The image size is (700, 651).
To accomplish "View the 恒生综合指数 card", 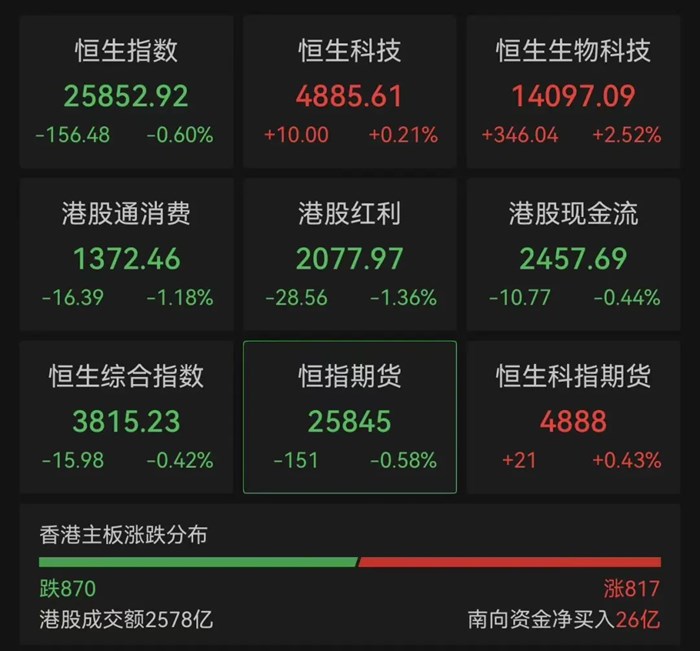I will 126,417.
